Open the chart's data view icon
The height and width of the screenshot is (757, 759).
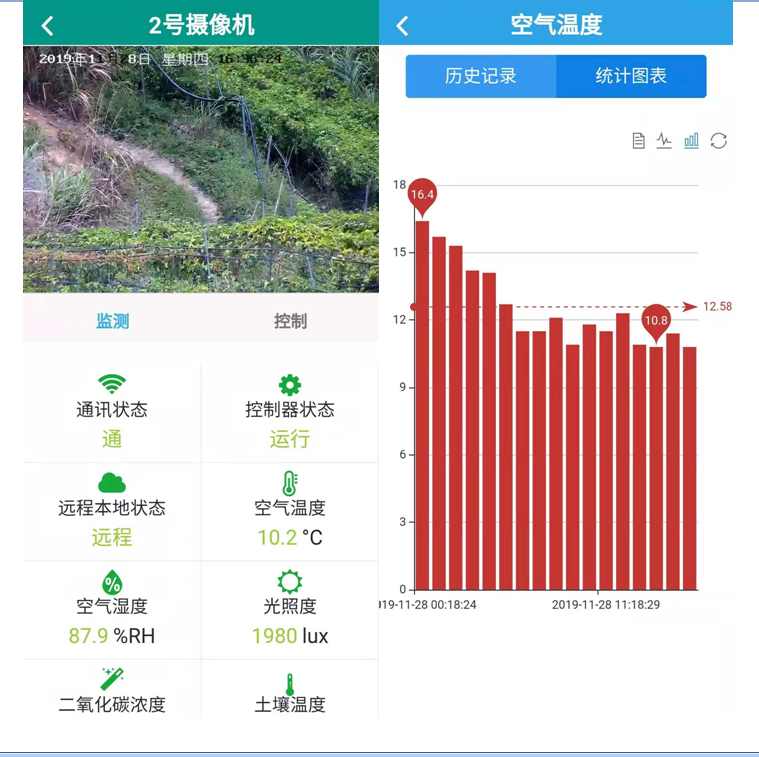pos(638,141)
